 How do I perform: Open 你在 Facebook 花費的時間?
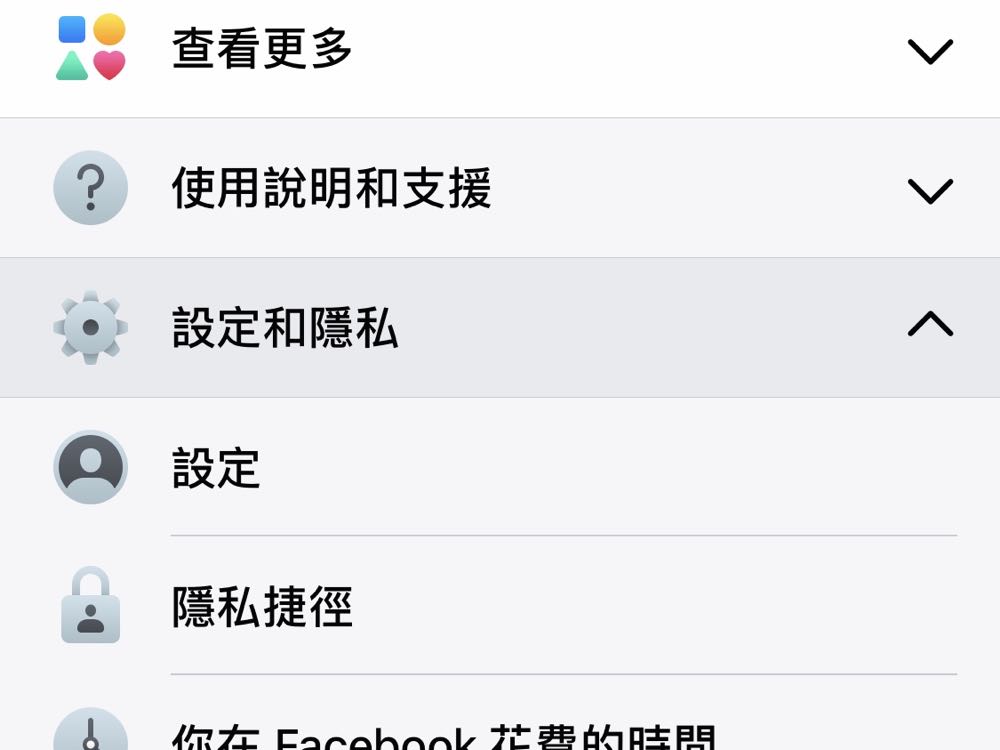click(443, 736)
